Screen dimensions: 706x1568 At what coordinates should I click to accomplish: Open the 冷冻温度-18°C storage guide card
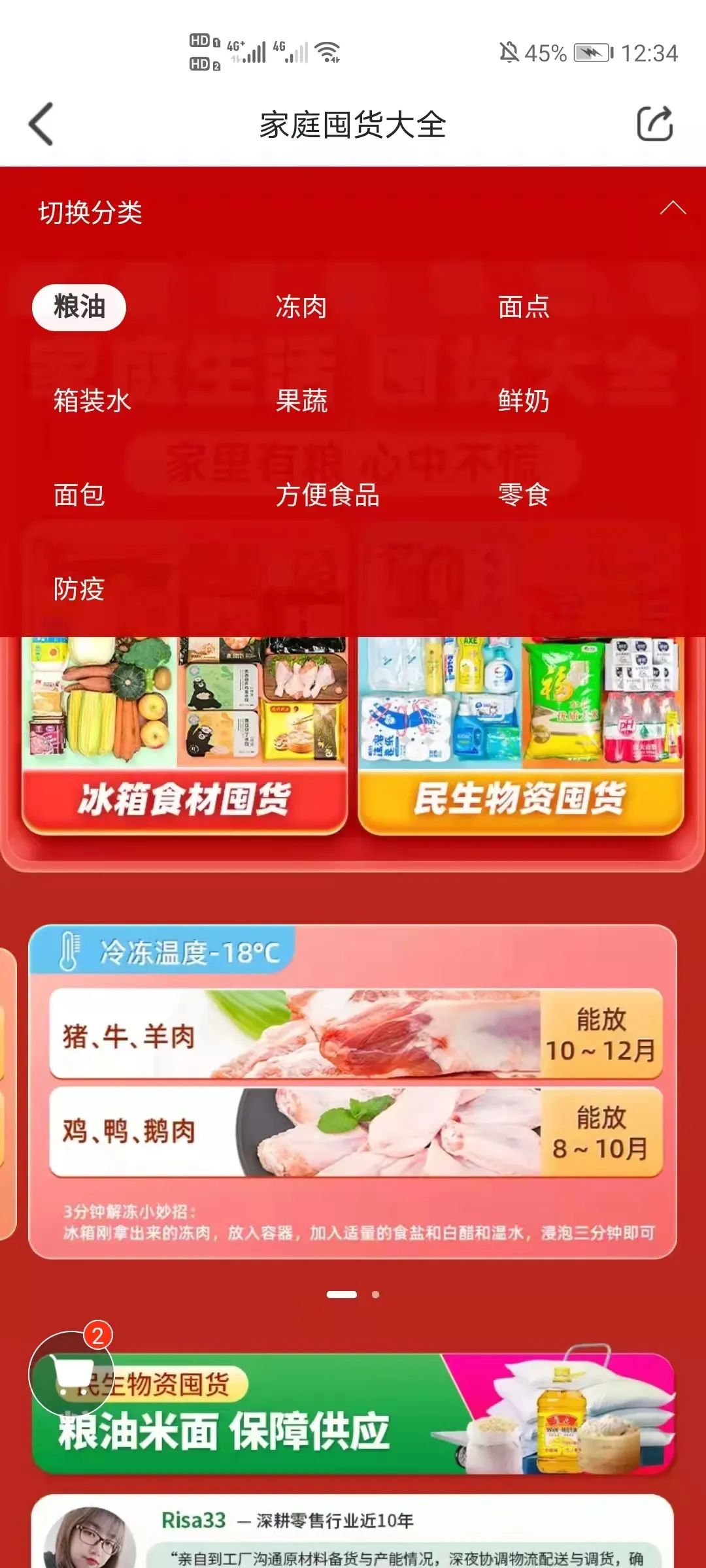click(x=352, y=1091)
